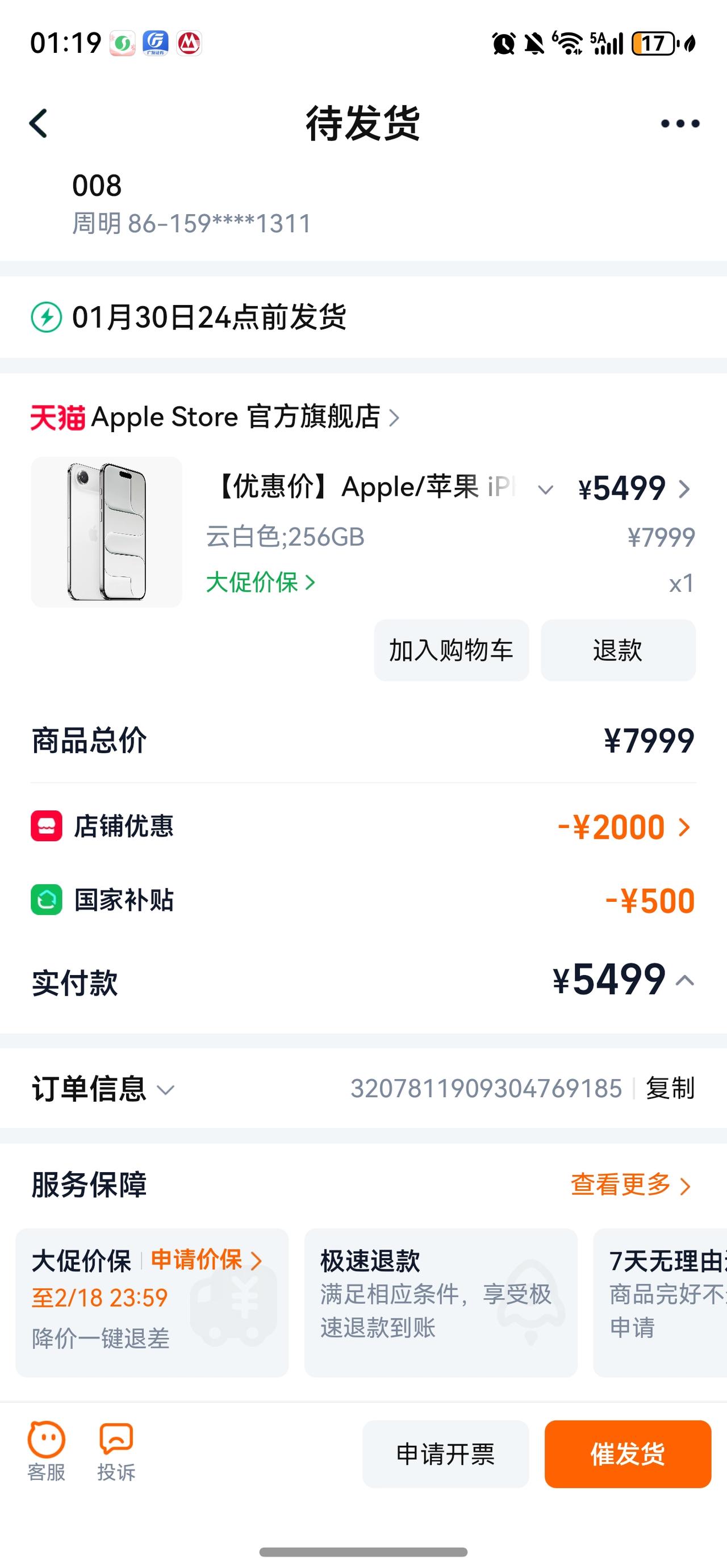This screenshot has width=727, height=1568.
Task: Click the 加入购物车 button
Action: (x=451, y=650)
